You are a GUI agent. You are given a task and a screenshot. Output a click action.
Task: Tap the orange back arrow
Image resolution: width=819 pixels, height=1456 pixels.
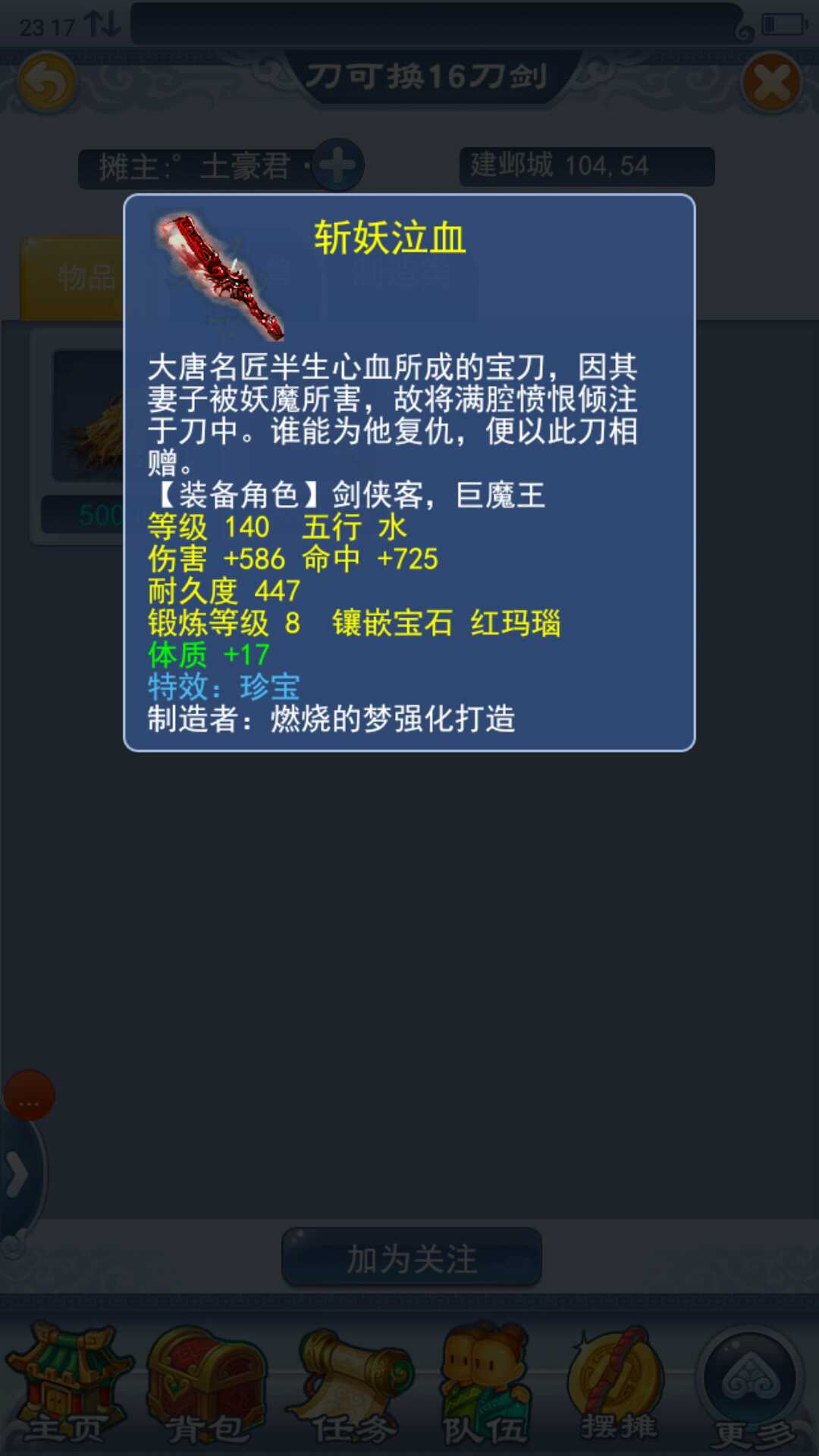click(x=47, y=83)
